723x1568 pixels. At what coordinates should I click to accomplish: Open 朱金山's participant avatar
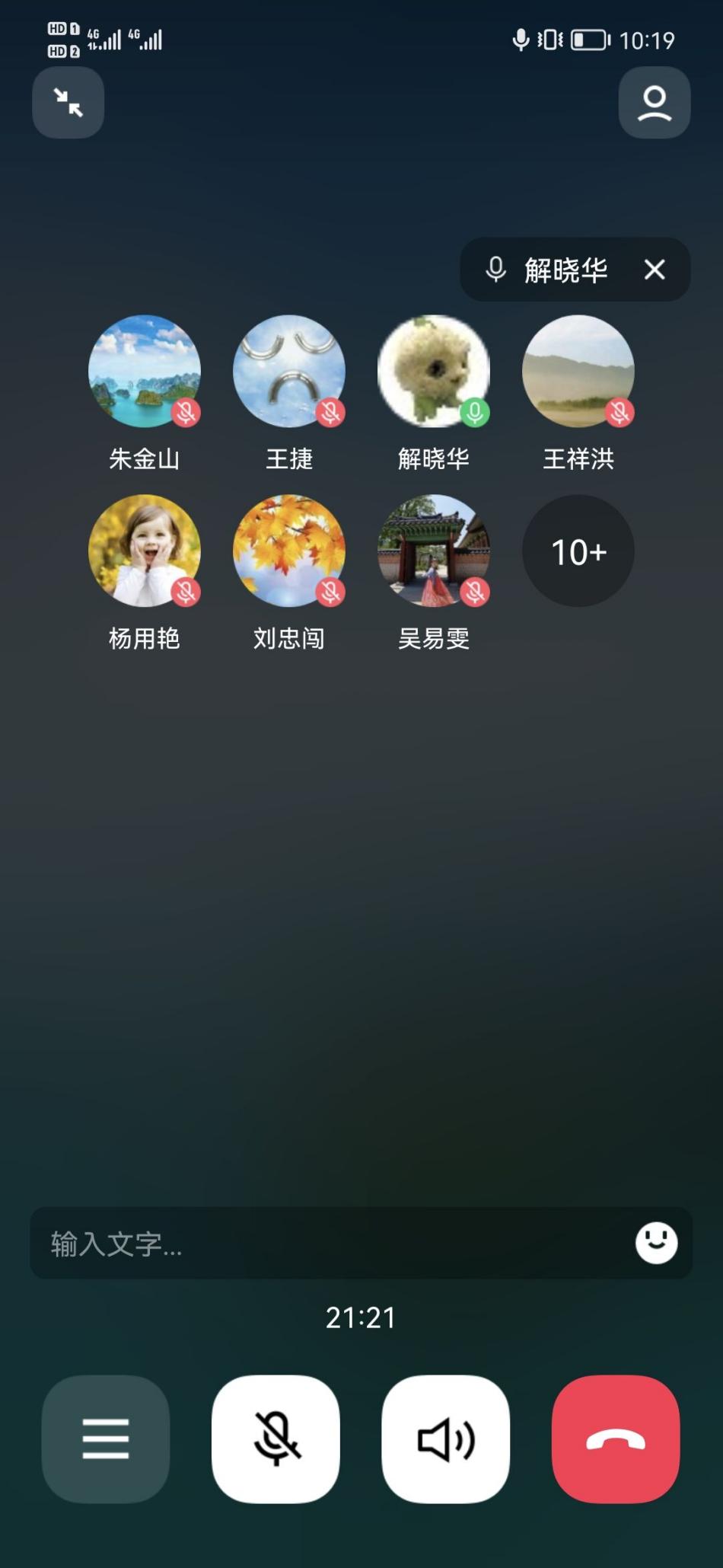click(x=145, y=372)
